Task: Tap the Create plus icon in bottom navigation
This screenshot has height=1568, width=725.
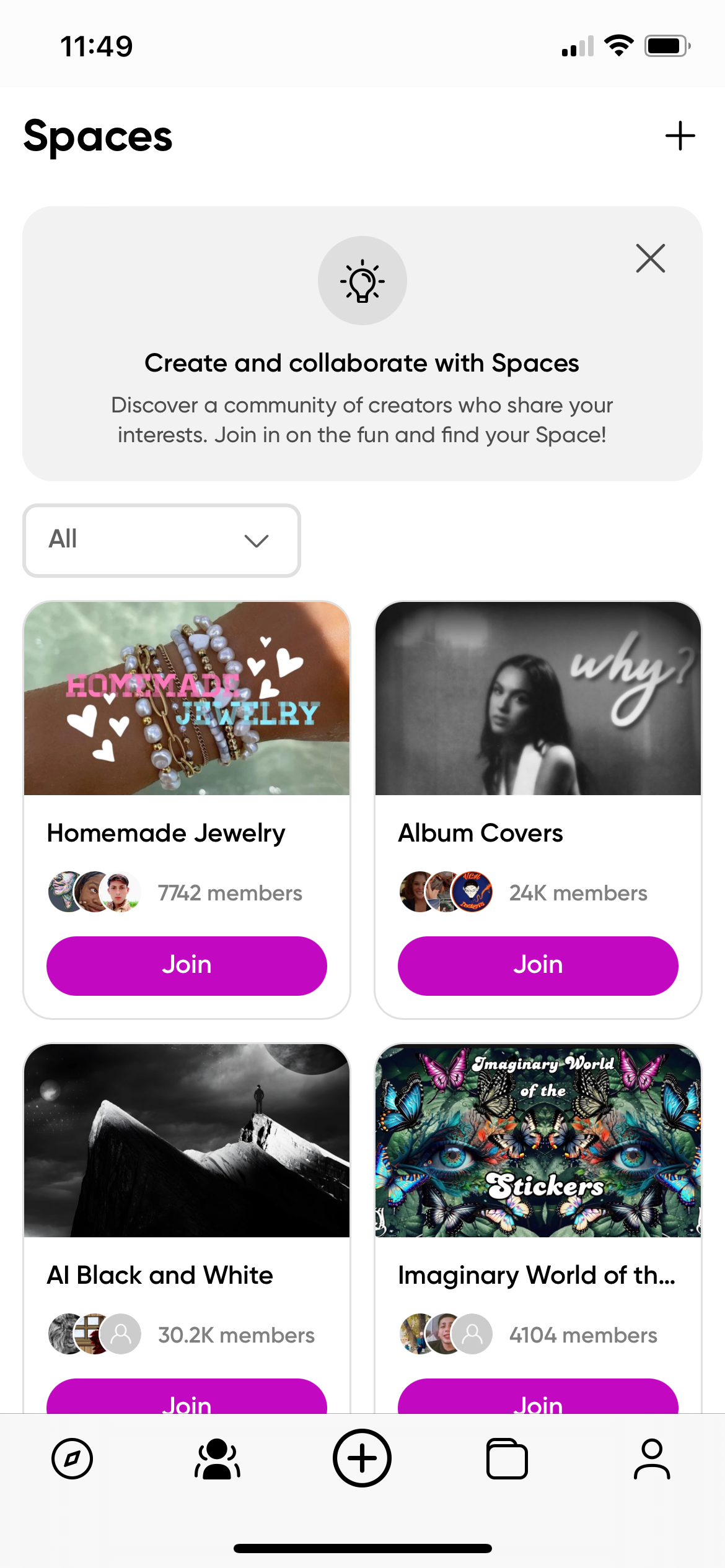Action: point(362,1458)
